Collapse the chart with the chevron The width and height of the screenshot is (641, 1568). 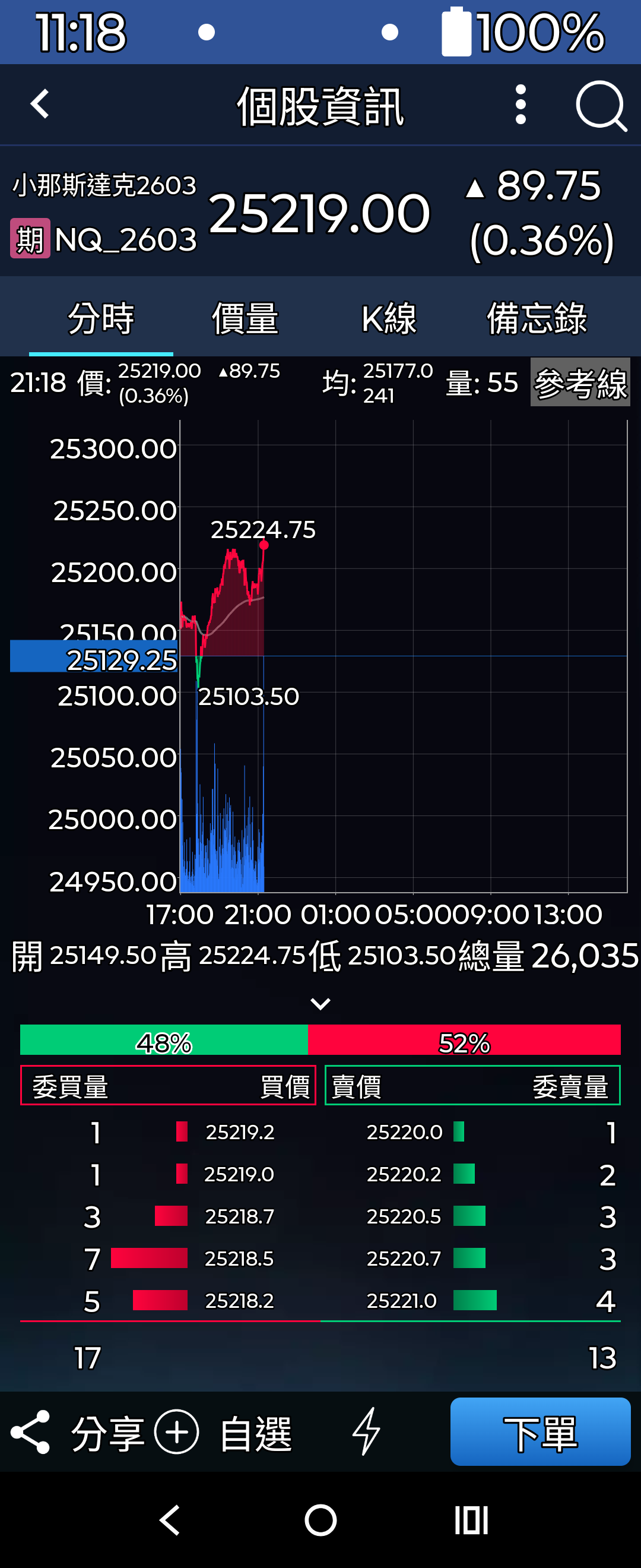[x=320, y=1003]
